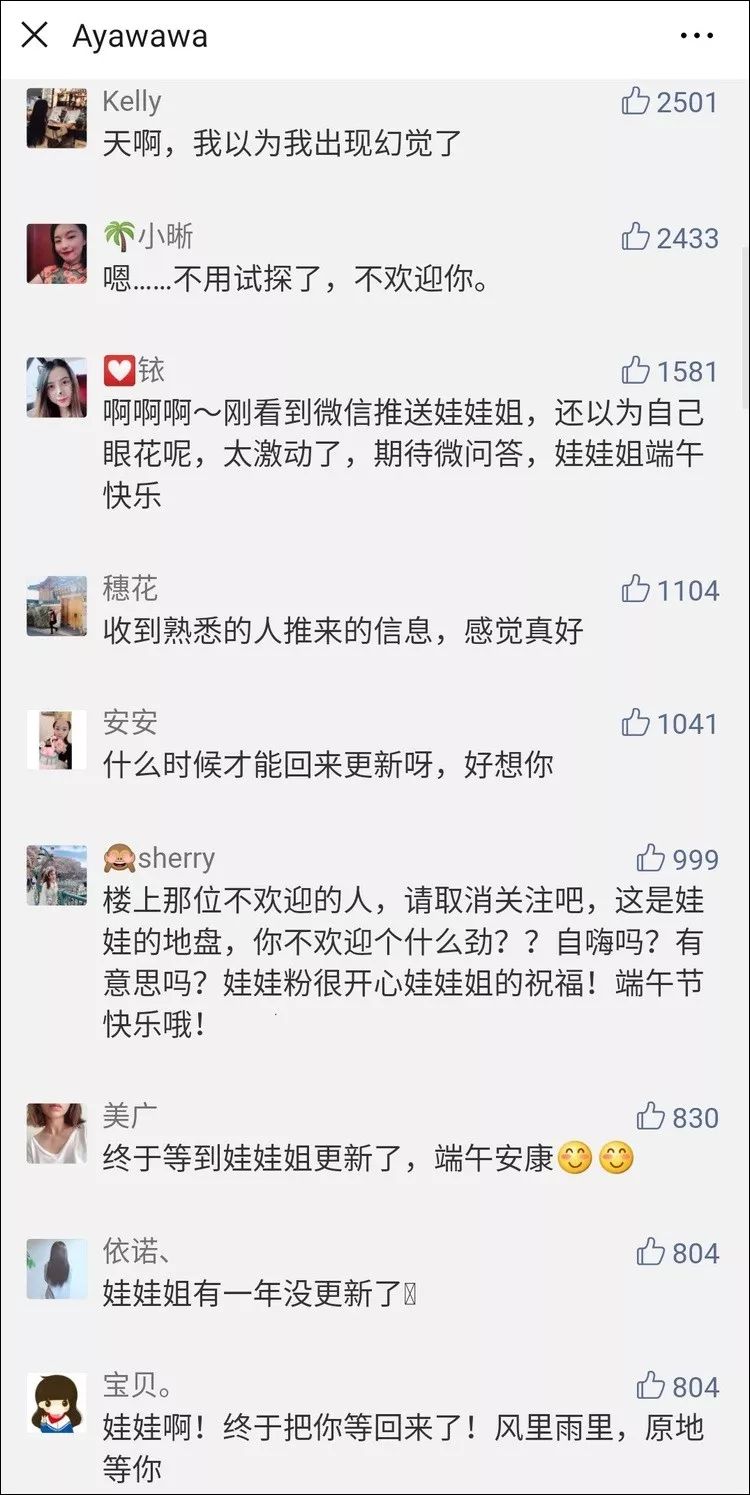This screenshot has height=1495, width=750.
Task: Close the Ayawawa page
Action: point(35,36)
